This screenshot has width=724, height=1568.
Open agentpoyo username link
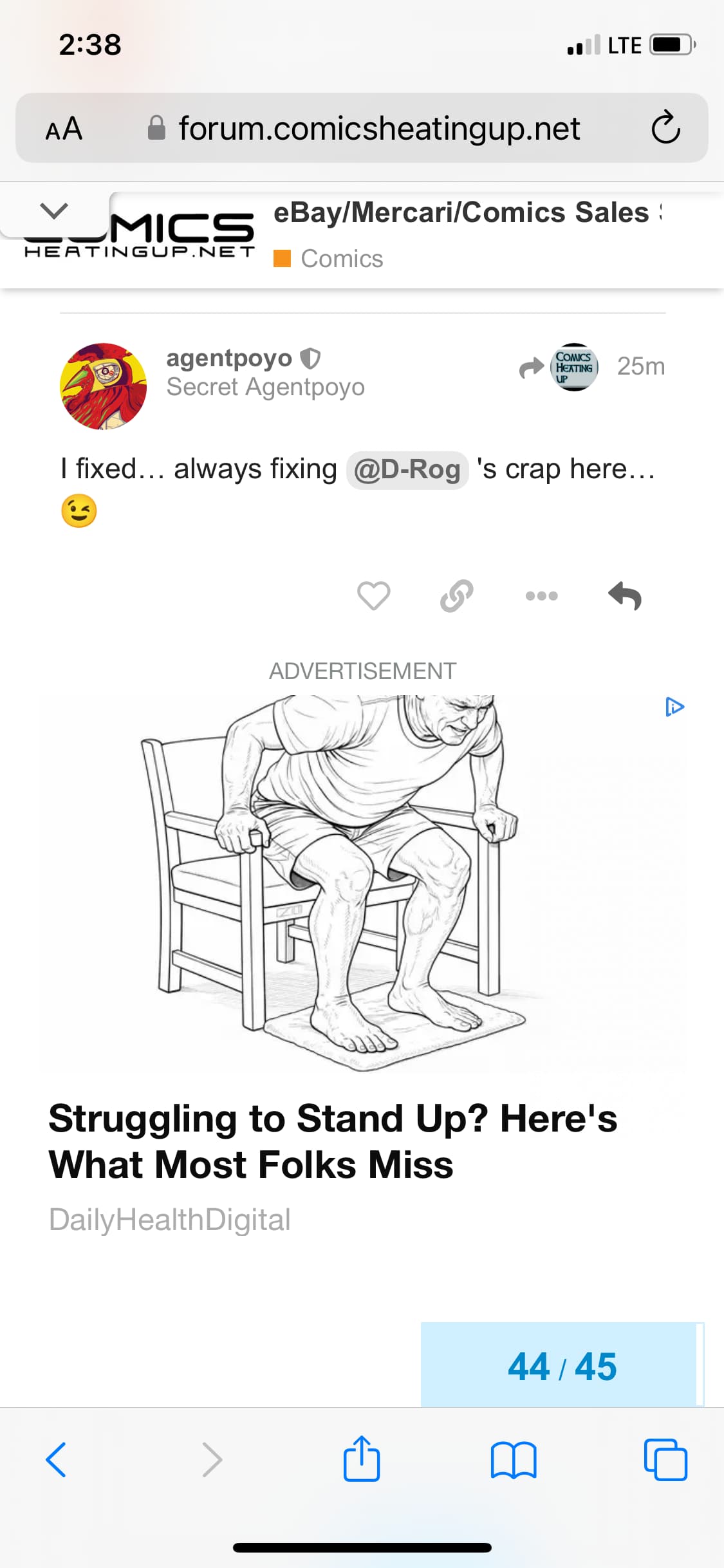[229, 358]
